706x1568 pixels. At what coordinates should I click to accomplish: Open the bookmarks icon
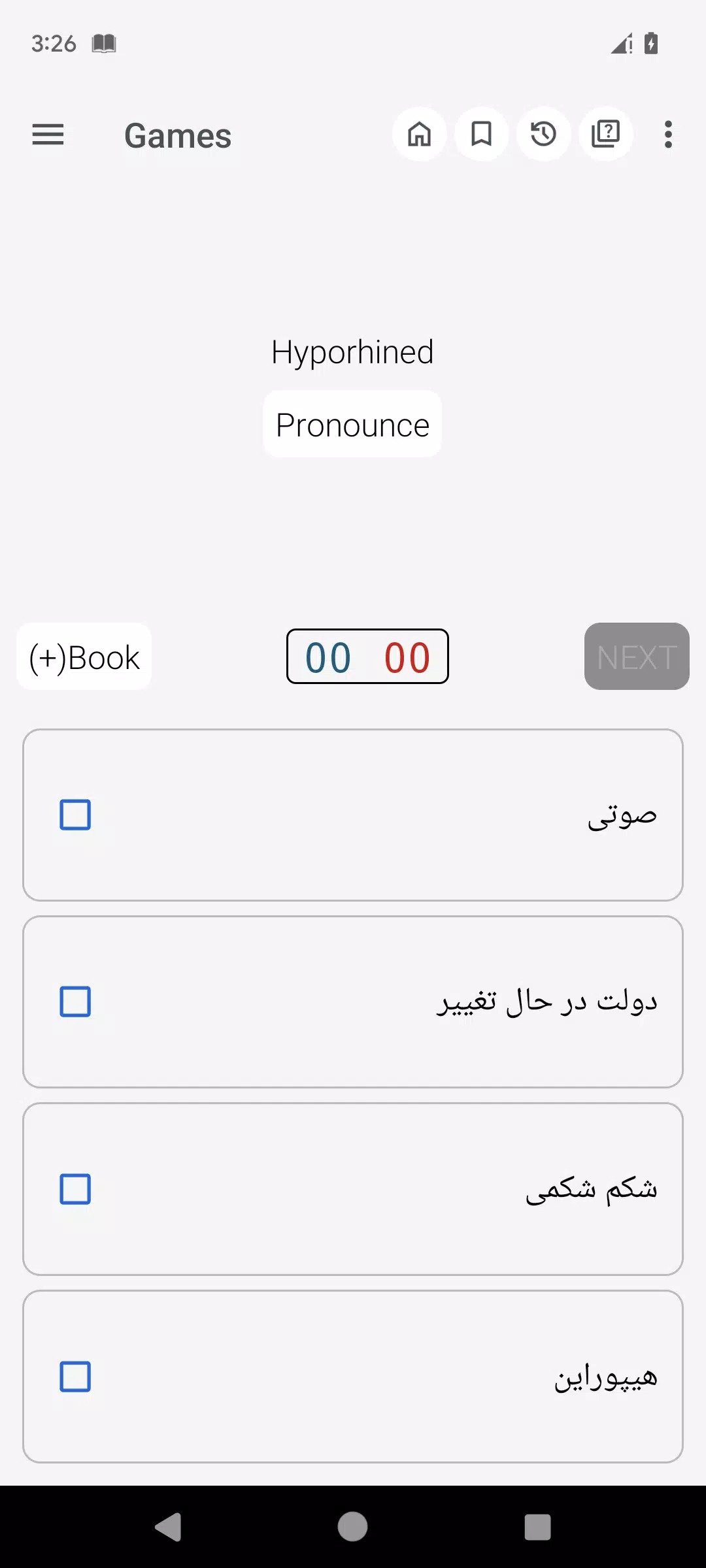click(x=481, y=135)
